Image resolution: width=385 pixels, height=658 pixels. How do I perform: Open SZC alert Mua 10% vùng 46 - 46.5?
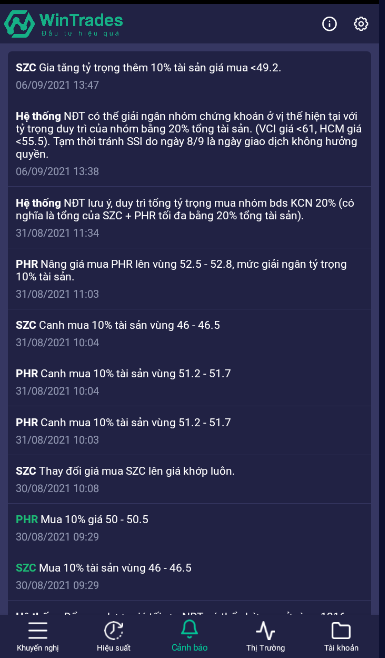pyautogui.click(x=189, y=576)
